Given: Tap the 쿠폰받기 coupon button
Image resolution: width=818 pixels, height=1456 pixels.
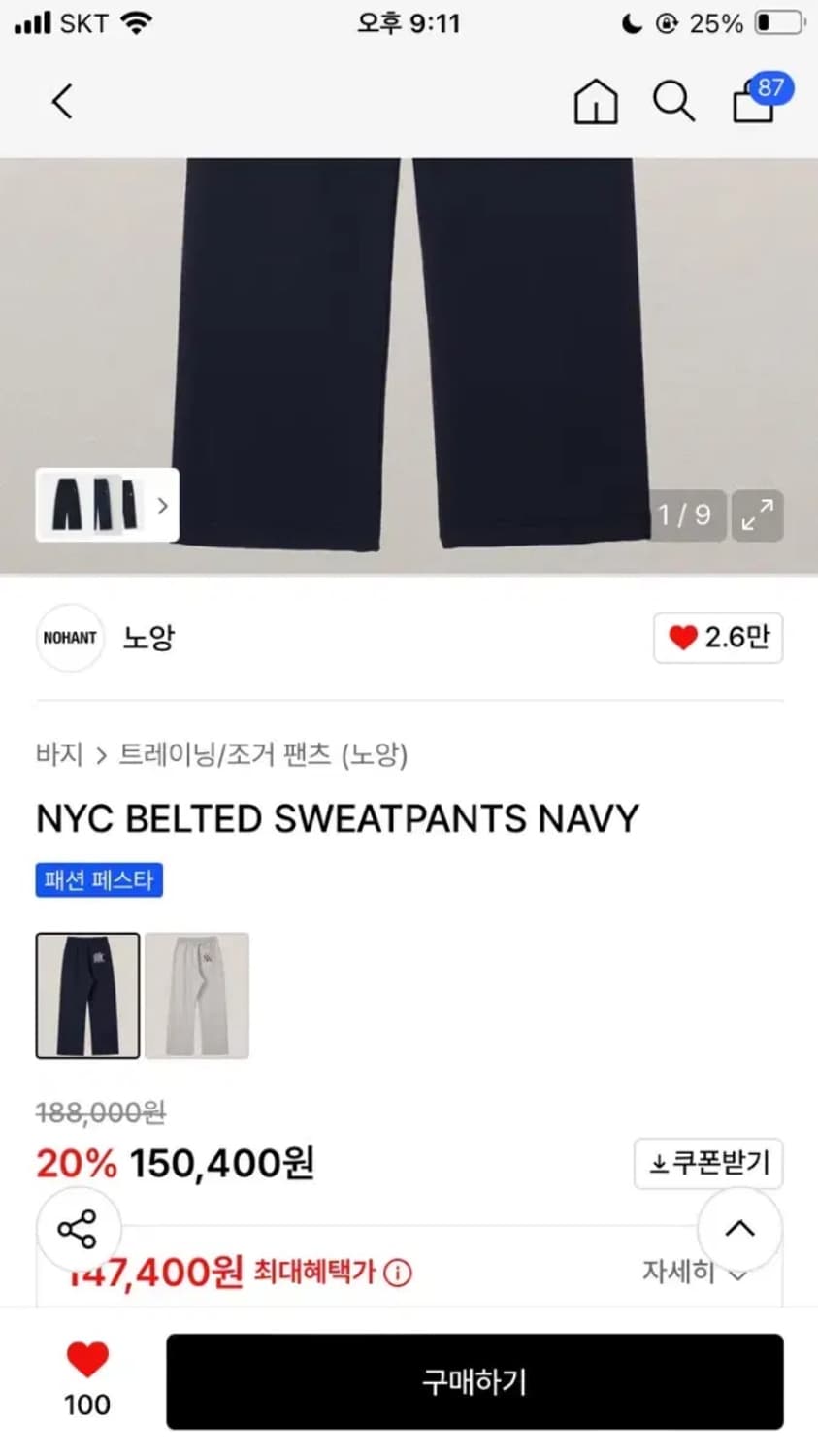Looking at the screenshot, I should [709, 1163].
